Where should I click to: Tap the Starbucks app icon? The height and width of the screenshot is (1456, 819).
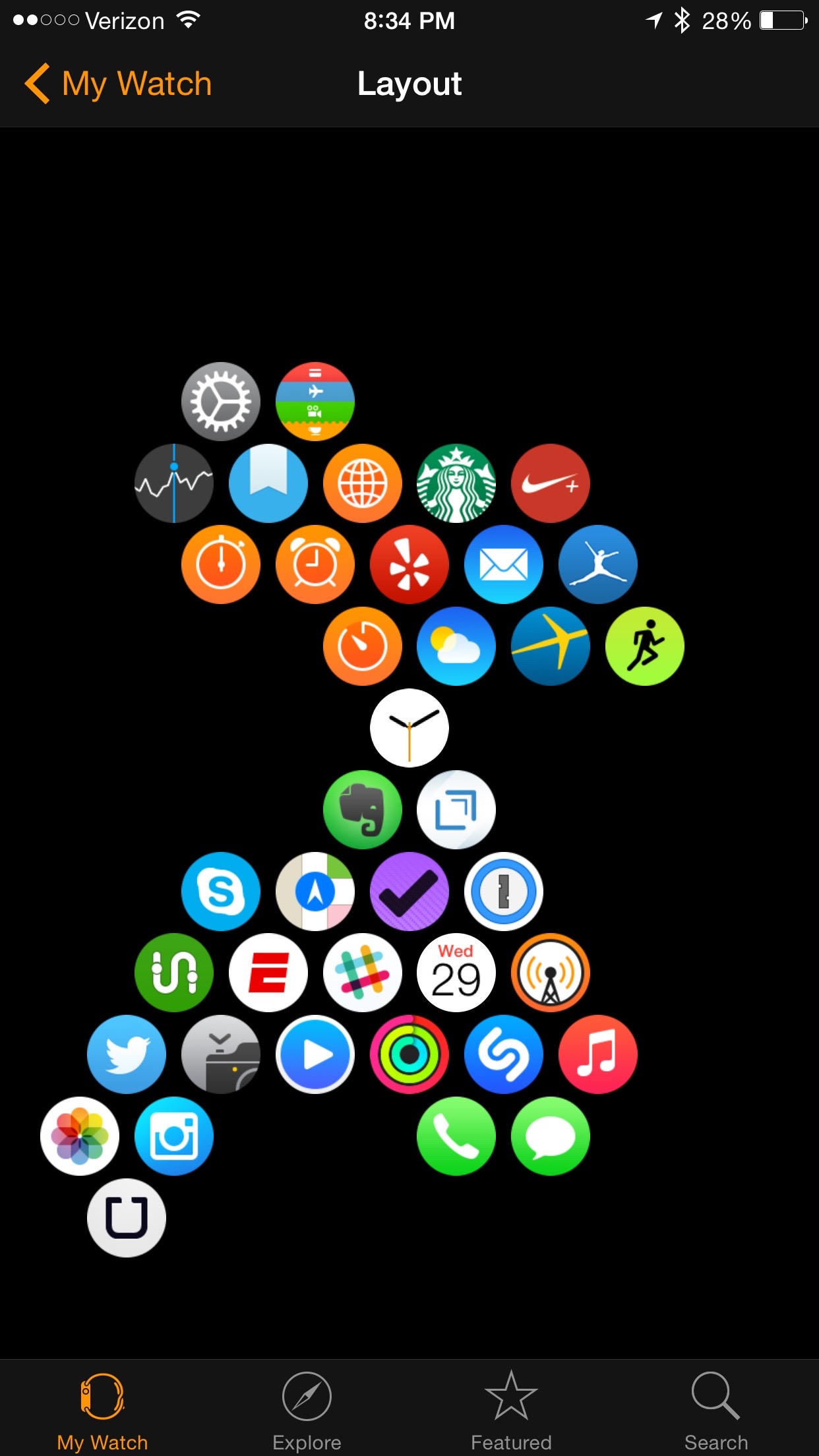(x=456, y=483)
